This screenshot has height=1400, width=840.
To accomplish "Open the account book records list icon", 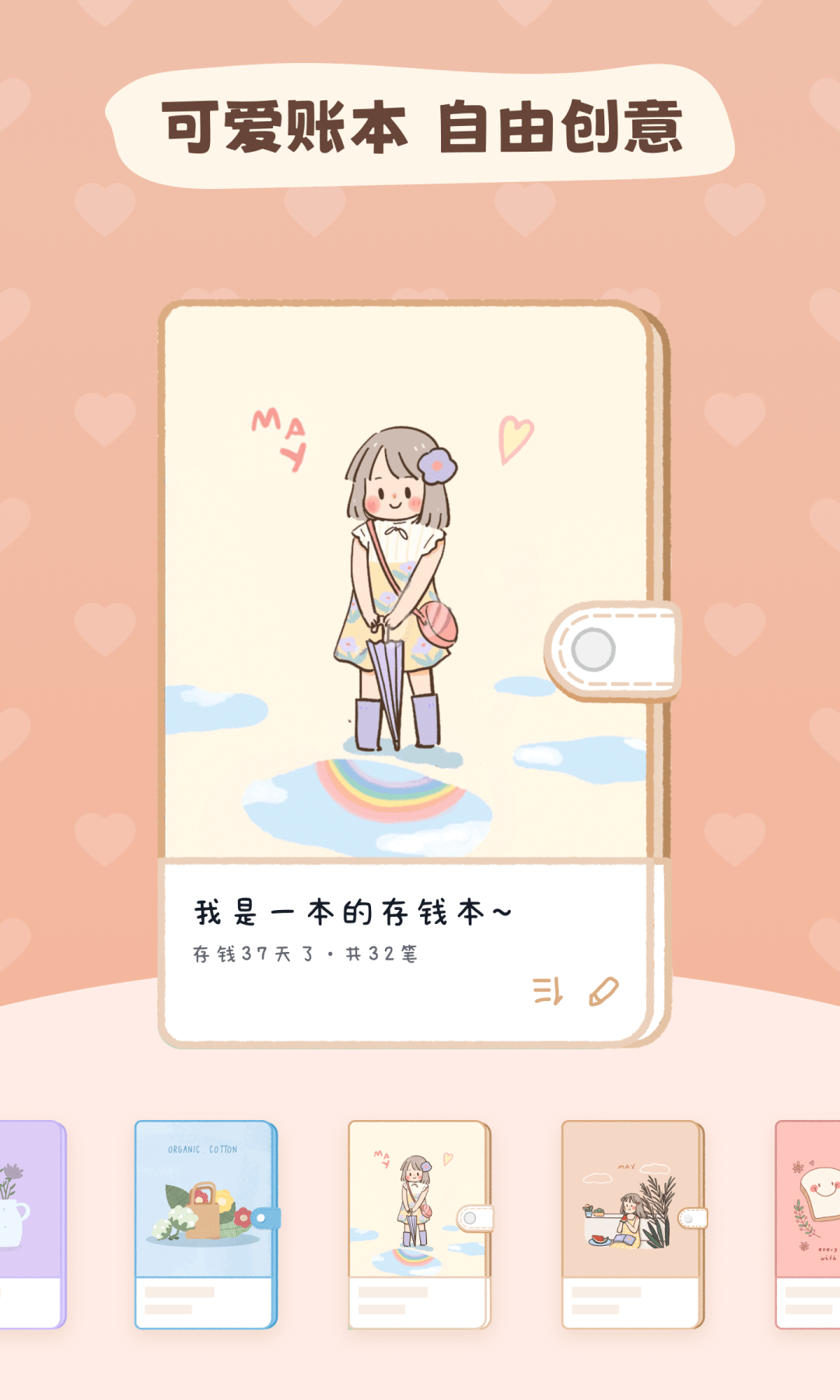I will (x=549, y=993).
